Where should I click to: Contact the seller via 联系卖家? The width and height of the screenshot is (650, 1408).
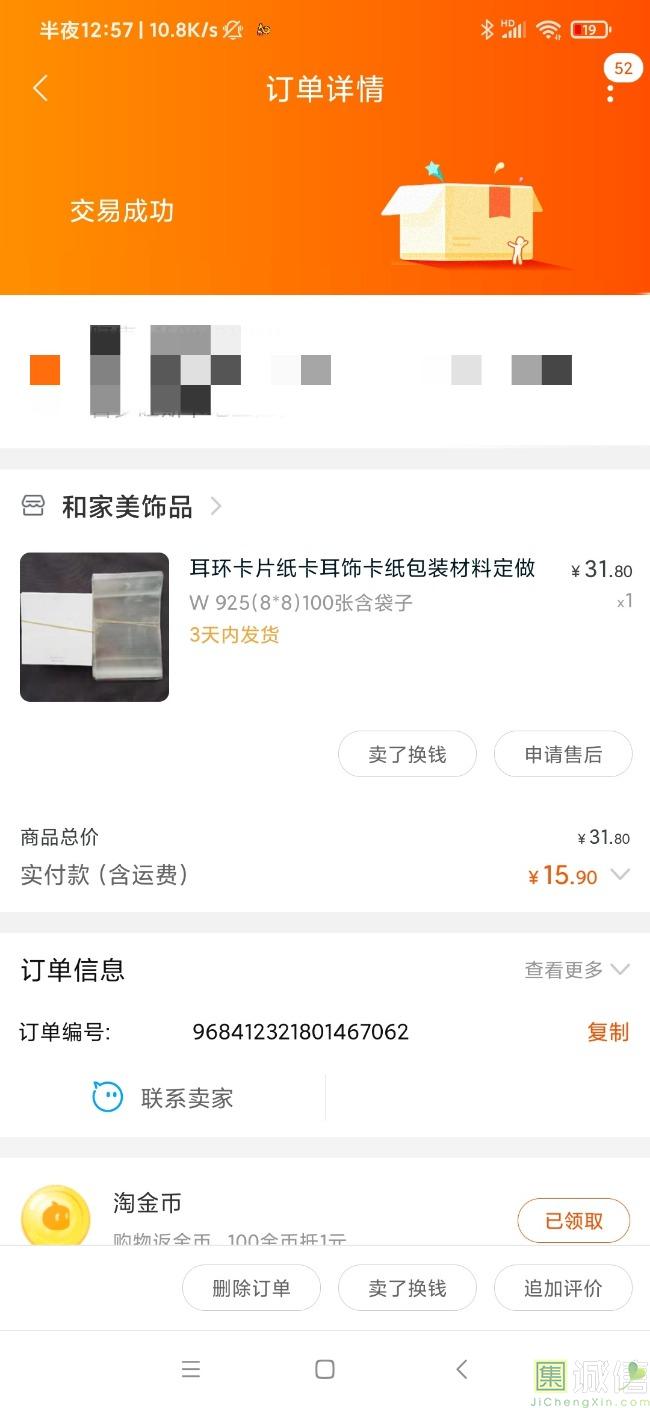click(x=163, y=1098)
